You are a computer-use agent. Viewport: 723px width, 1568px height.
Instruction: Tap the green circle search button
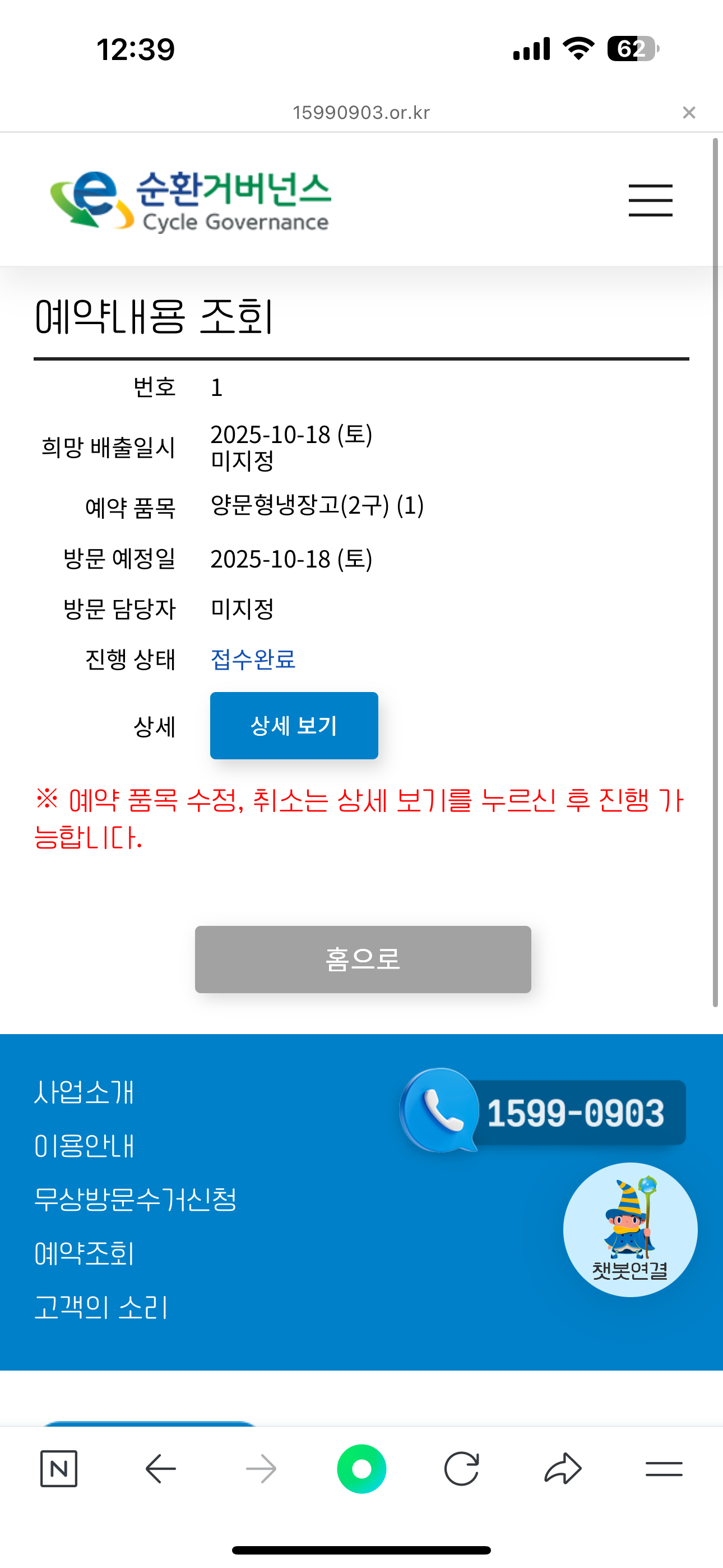361,1469
